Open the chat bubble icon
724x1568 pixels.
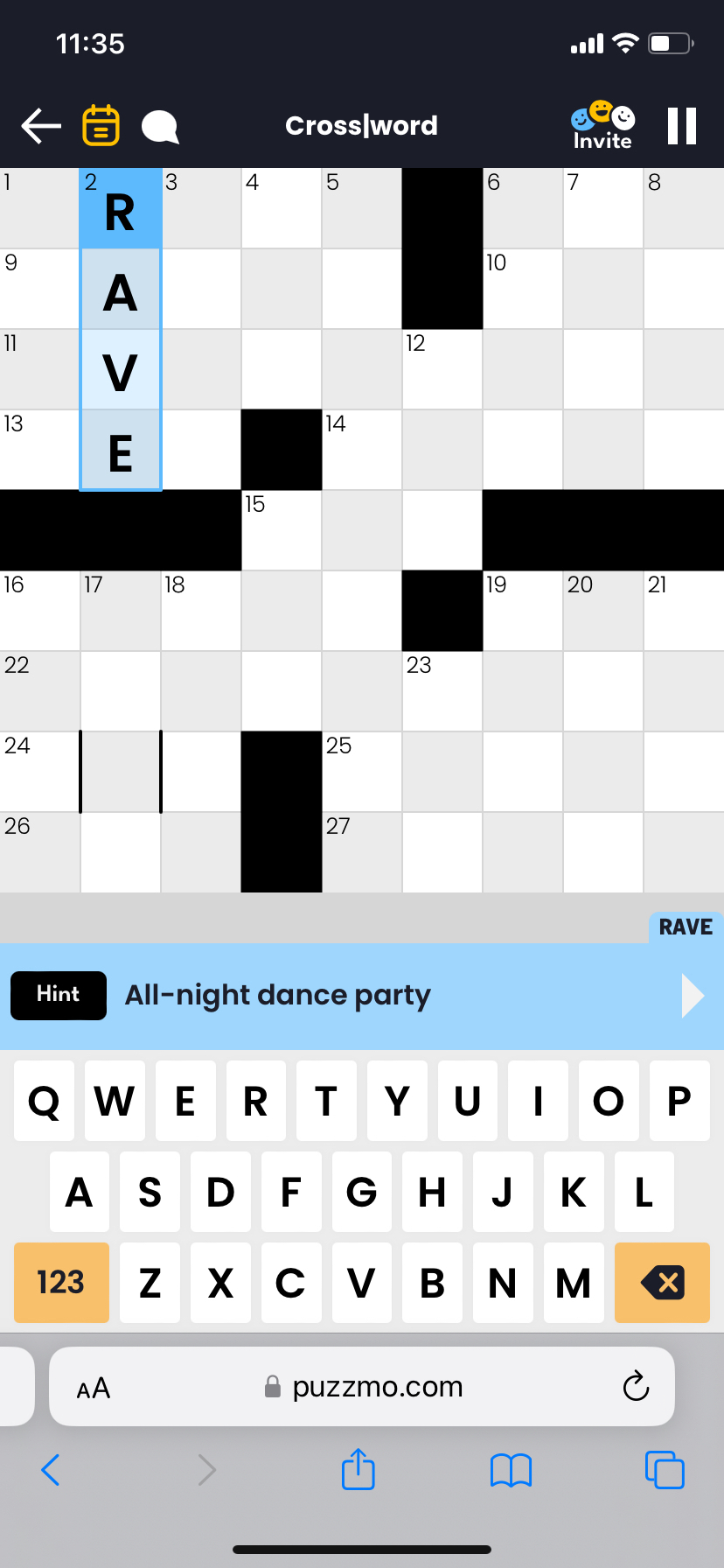pyautogui.click(x=160, y=127)
